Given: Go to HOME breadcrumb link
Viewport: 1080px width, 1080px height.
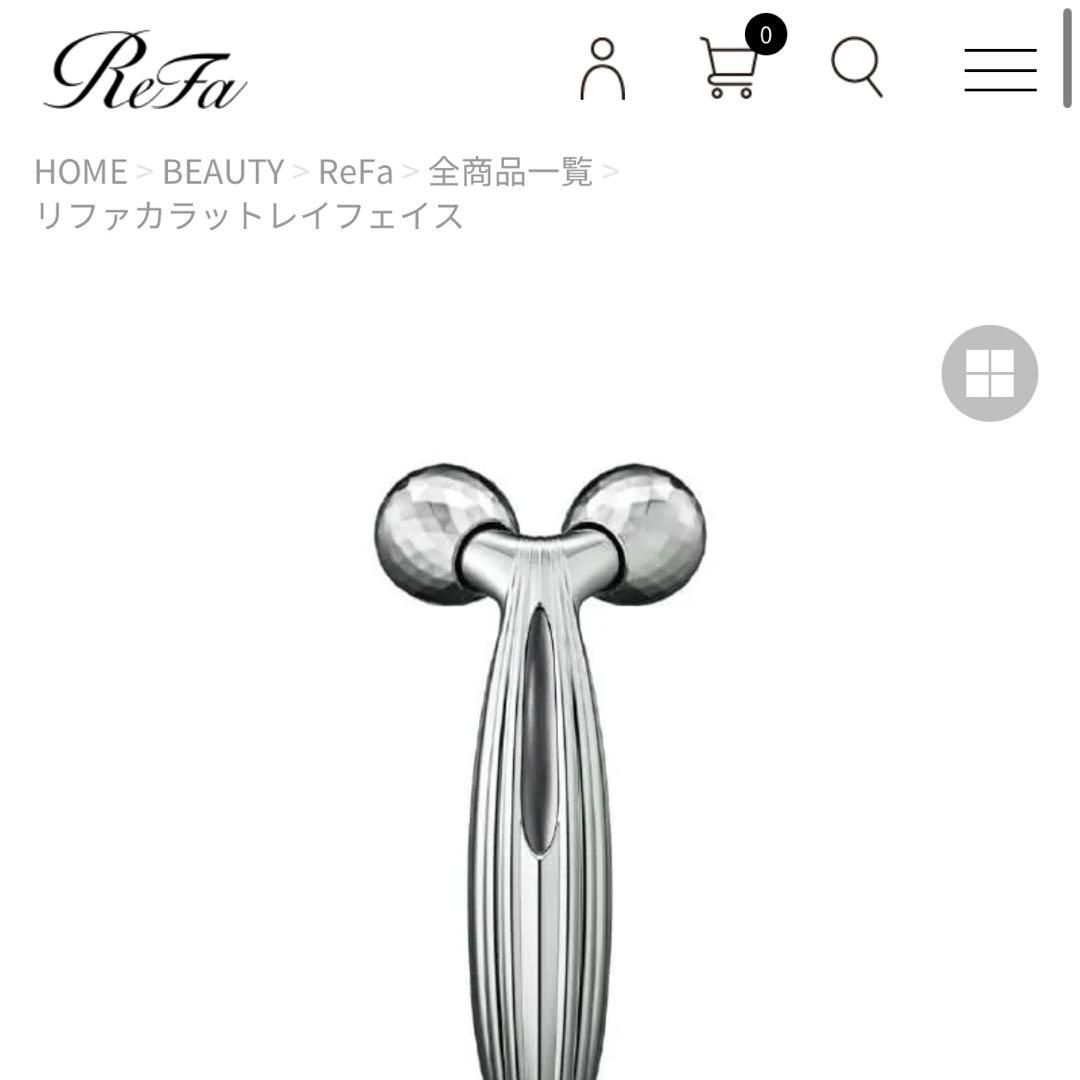Looking at the screenshot, I should (81, 172).
